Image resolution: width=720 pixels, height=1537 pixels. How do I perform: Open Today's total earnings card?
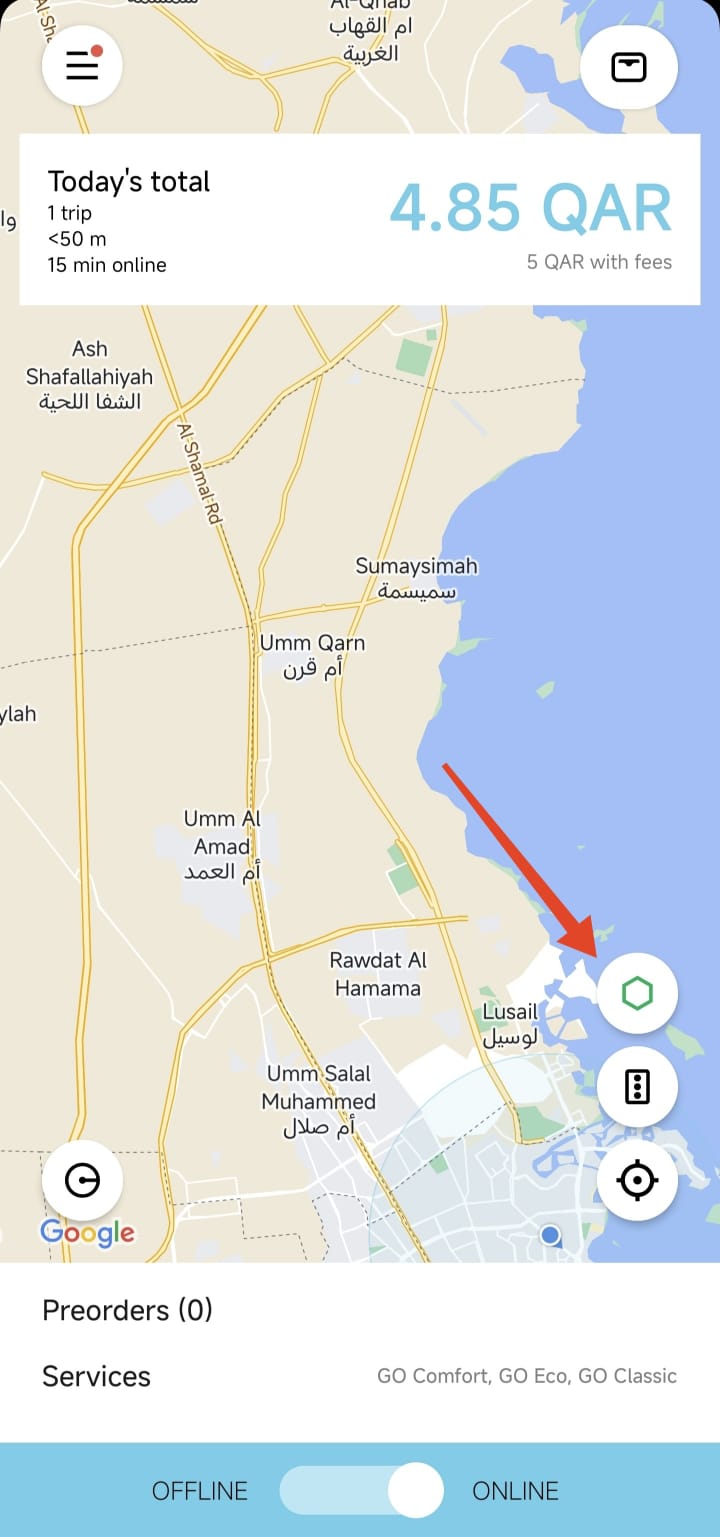(360, 220)
